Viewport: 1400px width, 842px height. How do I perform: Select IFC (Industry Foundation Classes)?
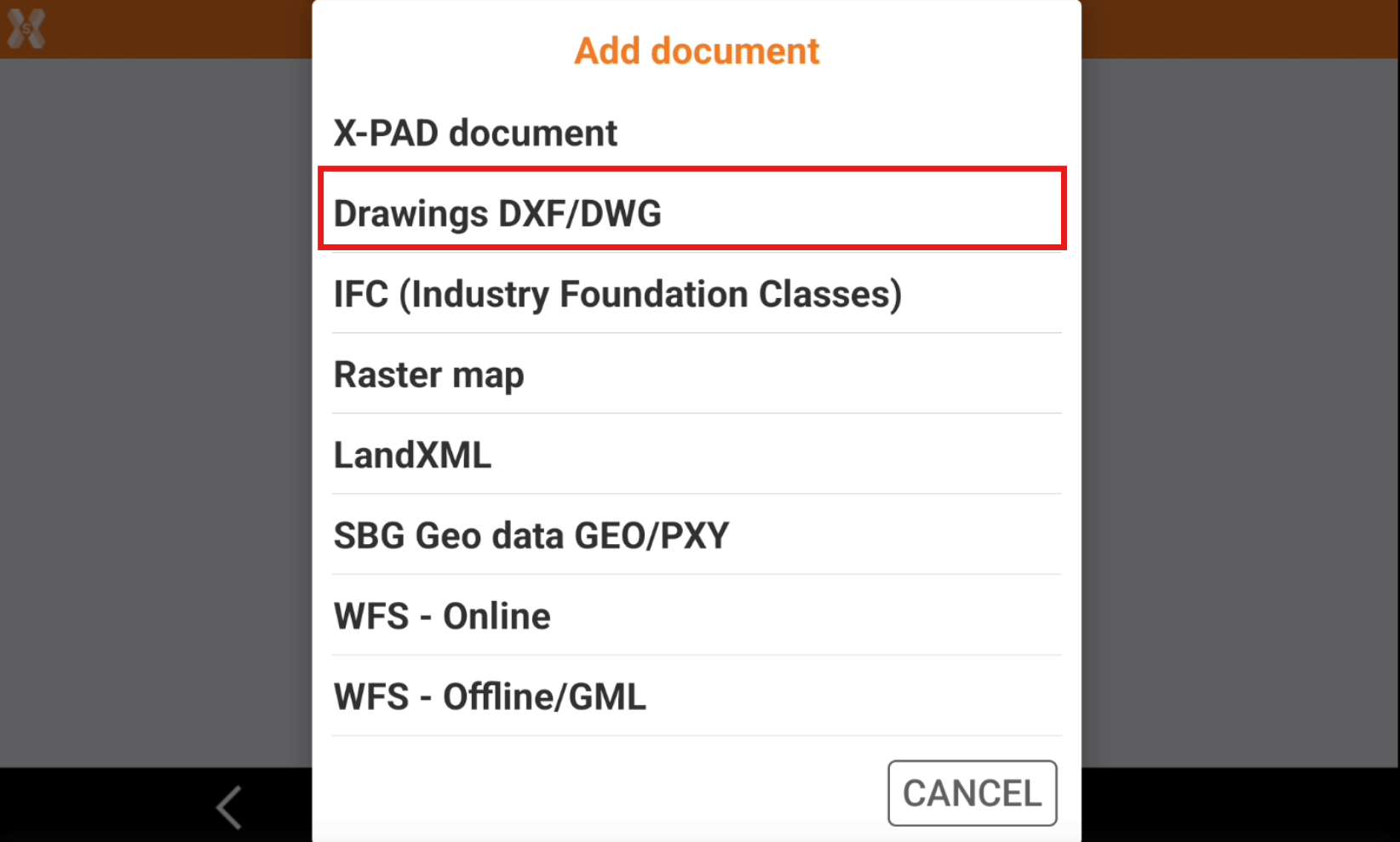[617, 294]
